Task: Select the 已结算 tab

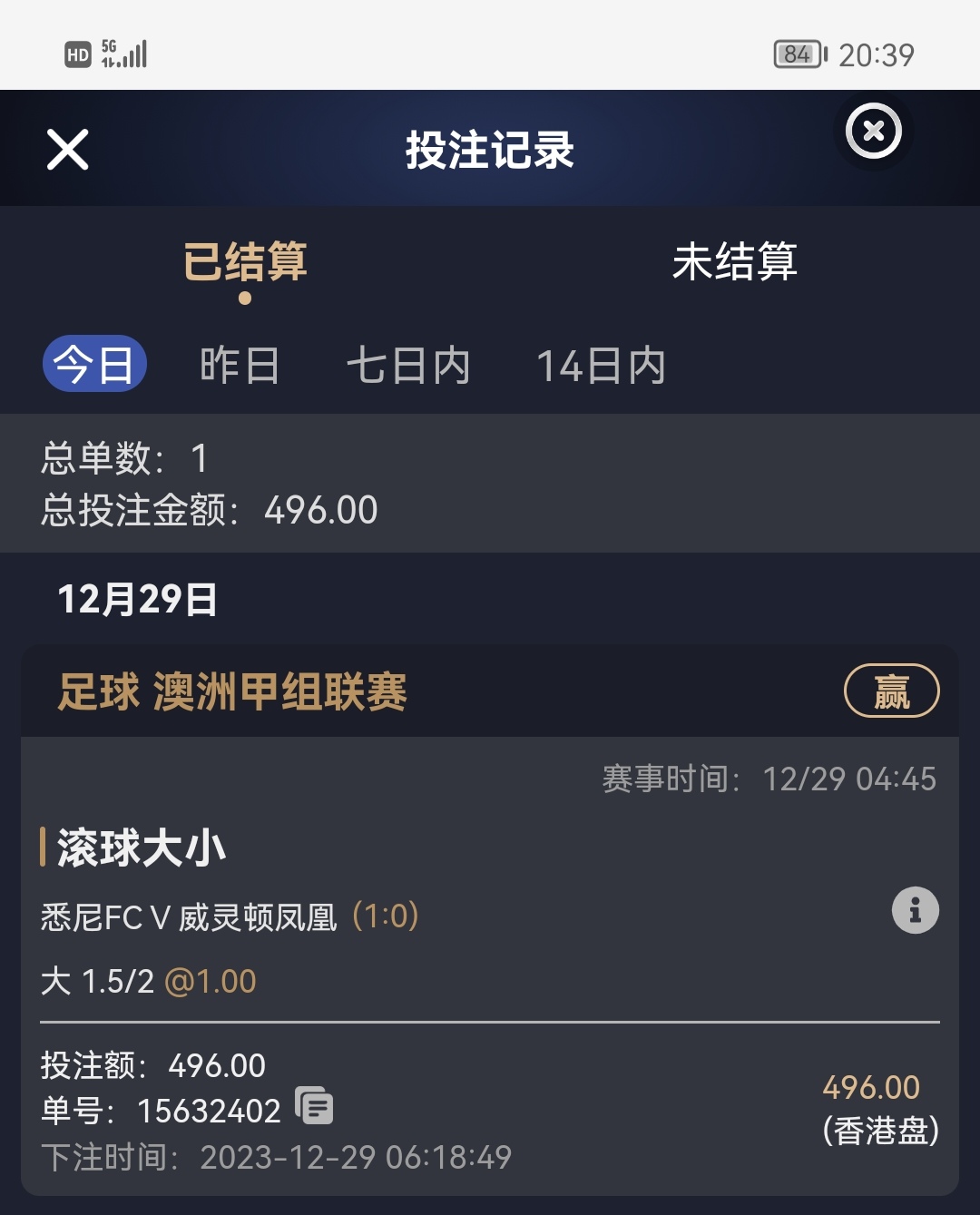Action: [245, 262]
